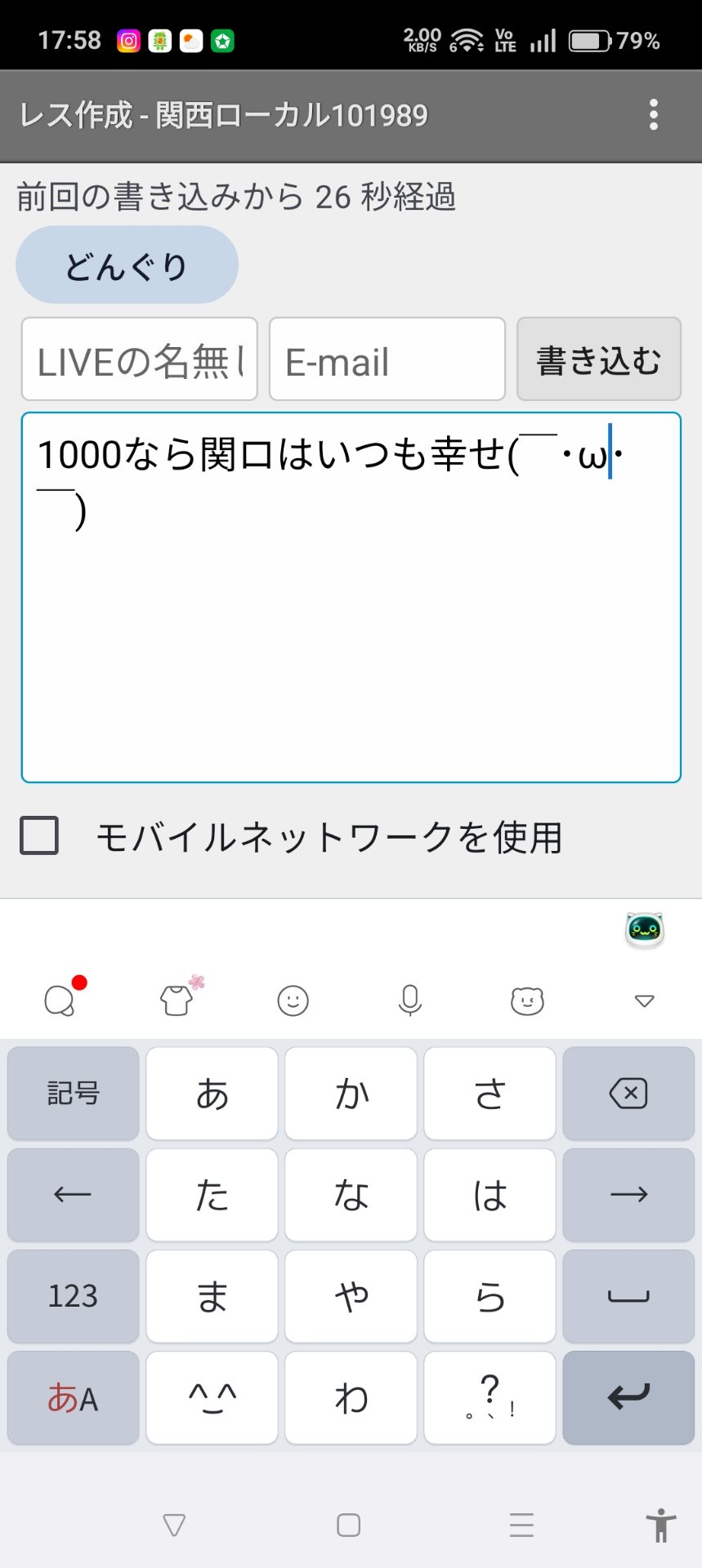Open the keyboard chat bubble with red dot

pyautogui.click(x=60, y=1000)
